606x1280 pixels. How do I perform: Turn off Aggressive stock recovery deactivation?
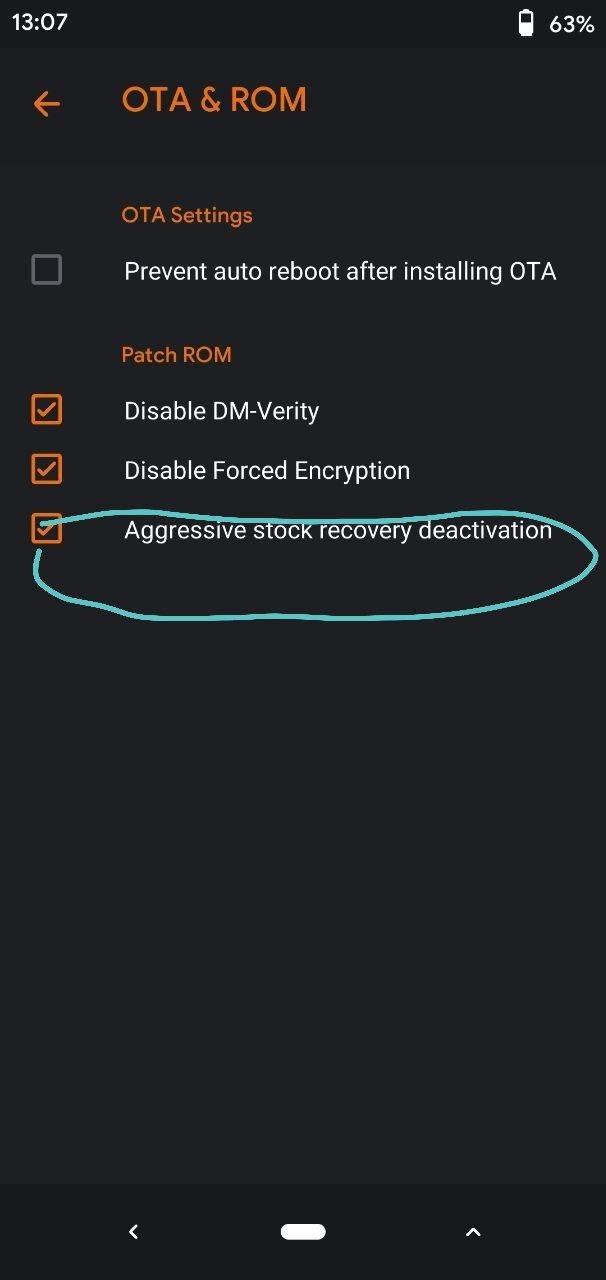click(47, 528)
